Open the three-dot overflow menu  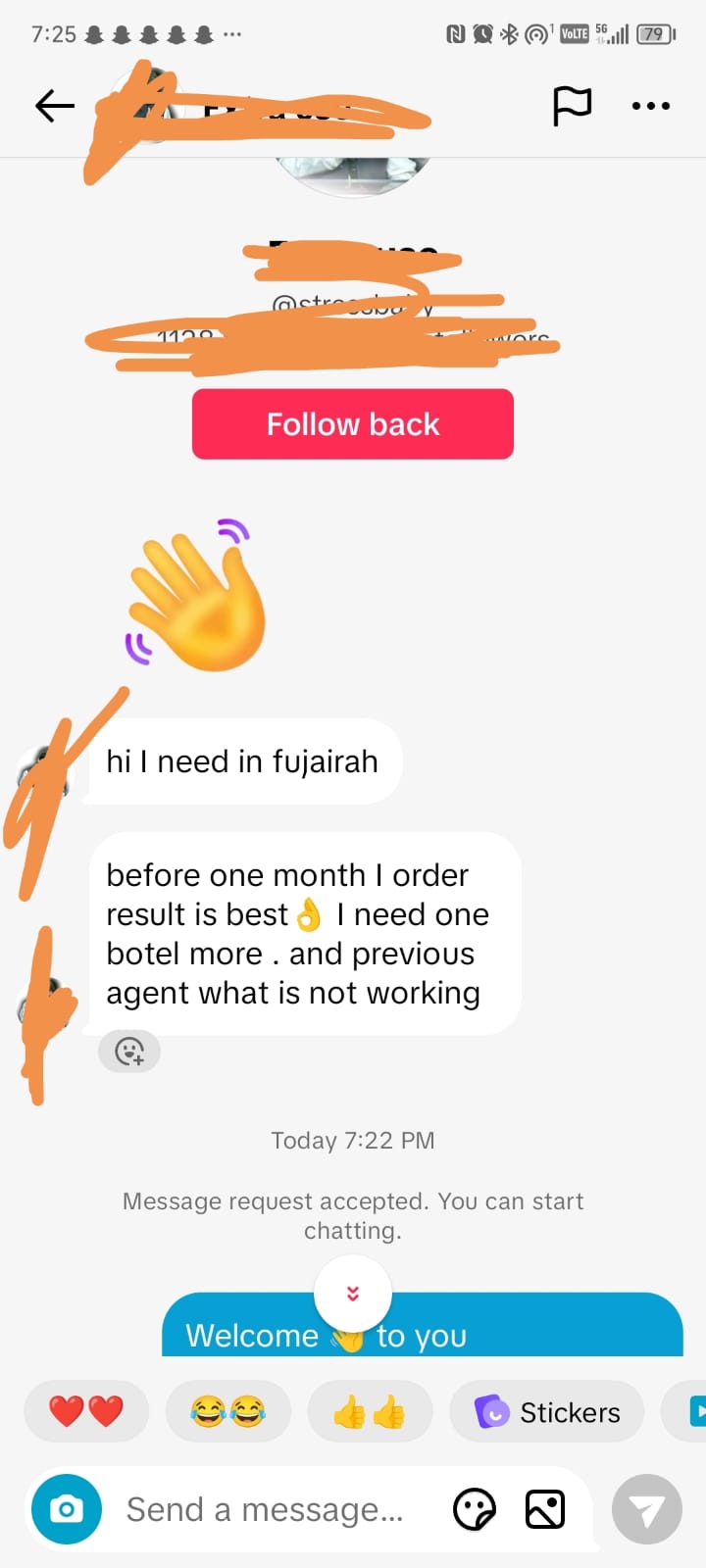(650, 106)
